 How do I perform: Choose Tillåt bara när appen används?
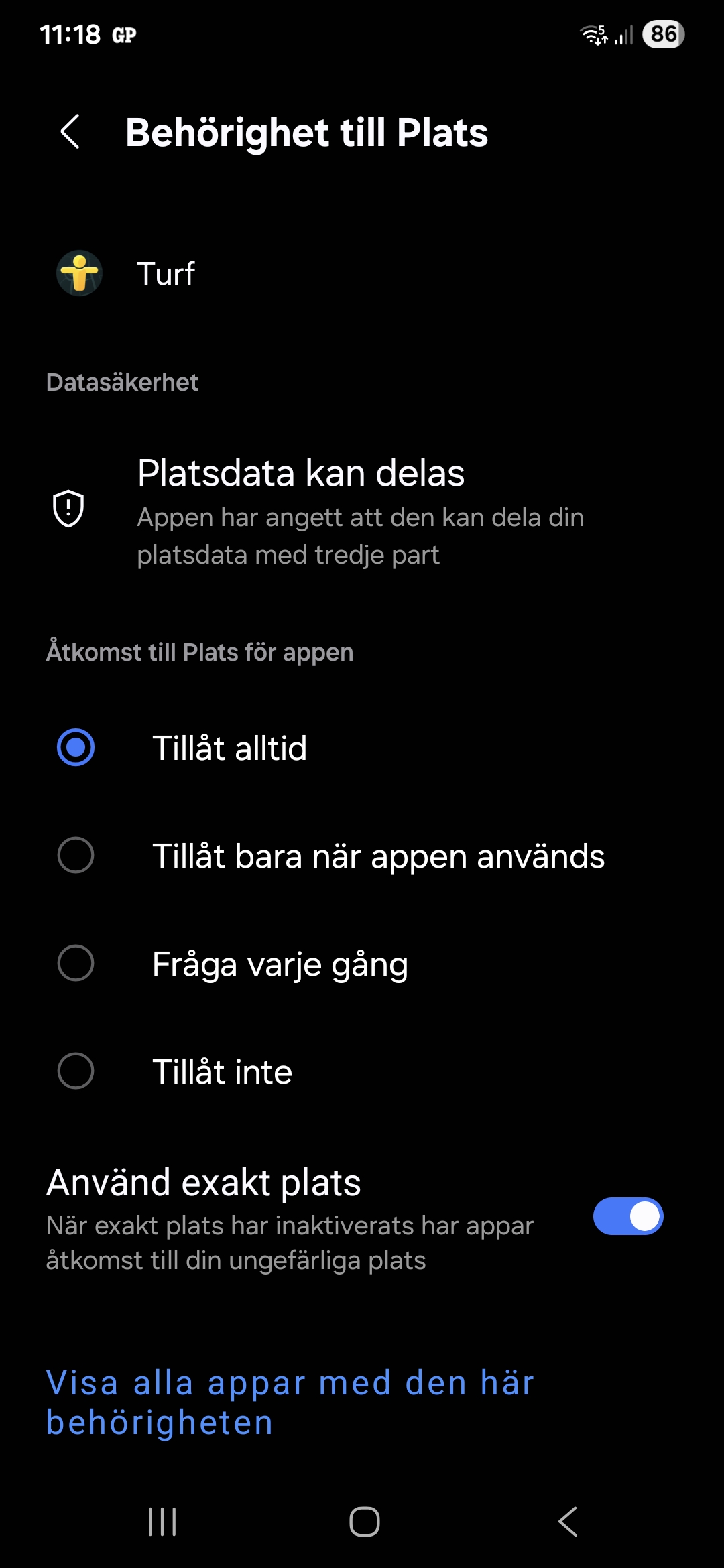pos(76,856)
